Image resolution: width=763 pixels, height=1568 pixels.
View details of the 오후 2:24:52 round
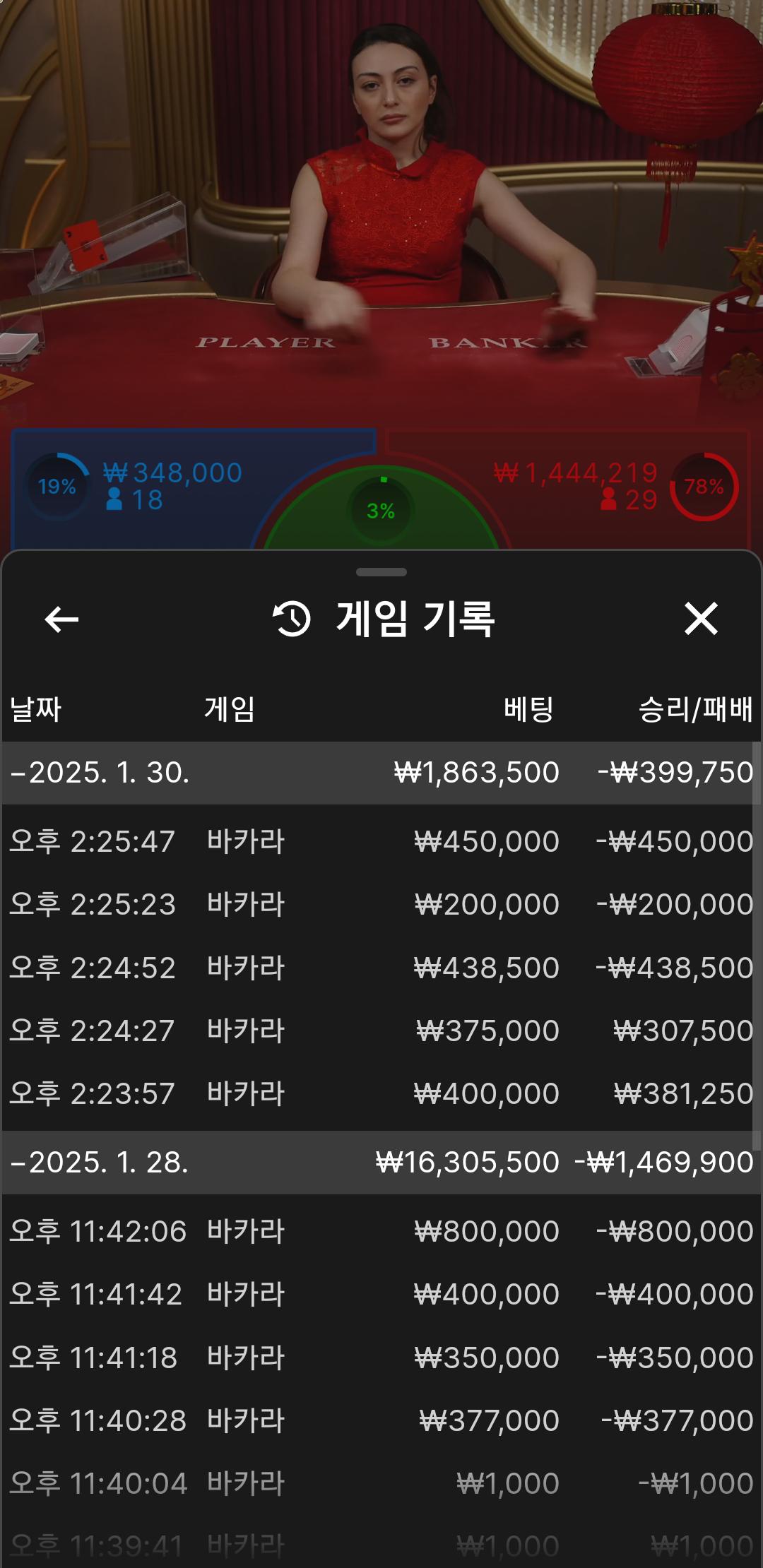[x=381, y=968]
